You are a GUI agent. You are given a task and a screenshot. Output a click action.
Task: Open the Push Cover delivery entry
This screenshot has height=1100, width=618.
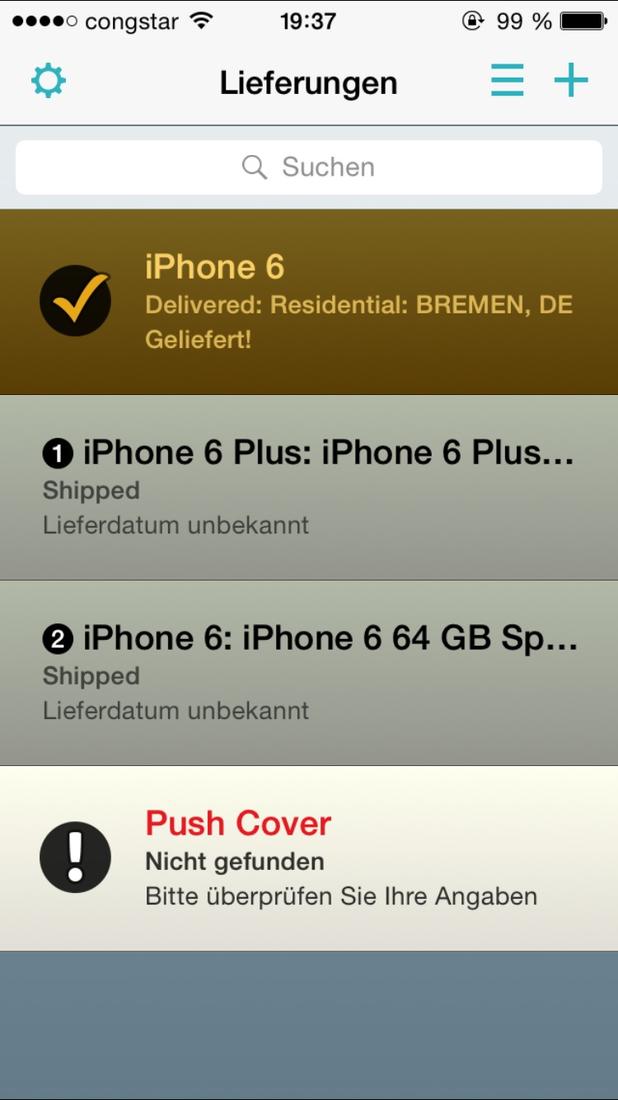pyautogui.click(x=309, y=858)
